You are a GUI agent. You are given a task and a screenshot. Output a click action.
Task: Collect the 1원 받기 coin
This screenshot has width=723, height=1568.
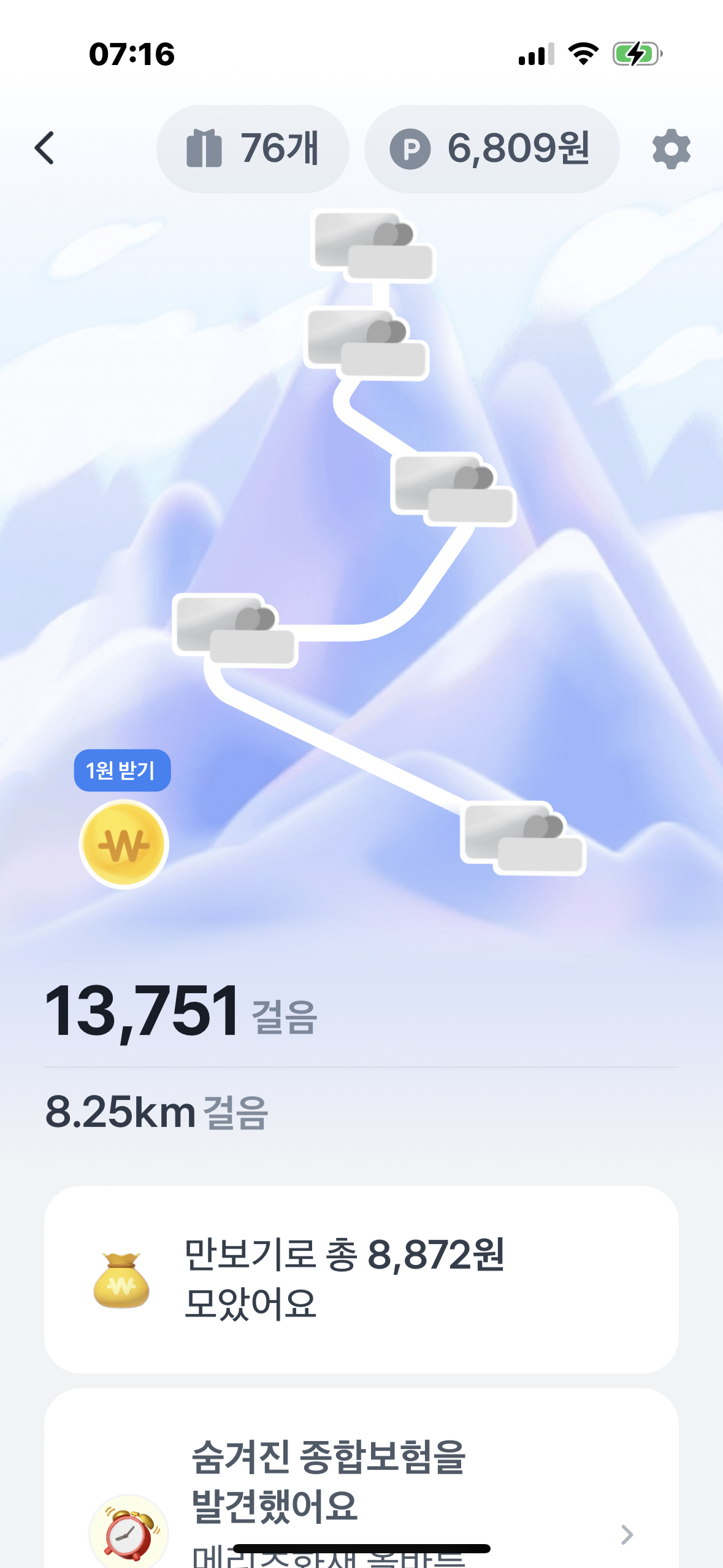(124, 844)
